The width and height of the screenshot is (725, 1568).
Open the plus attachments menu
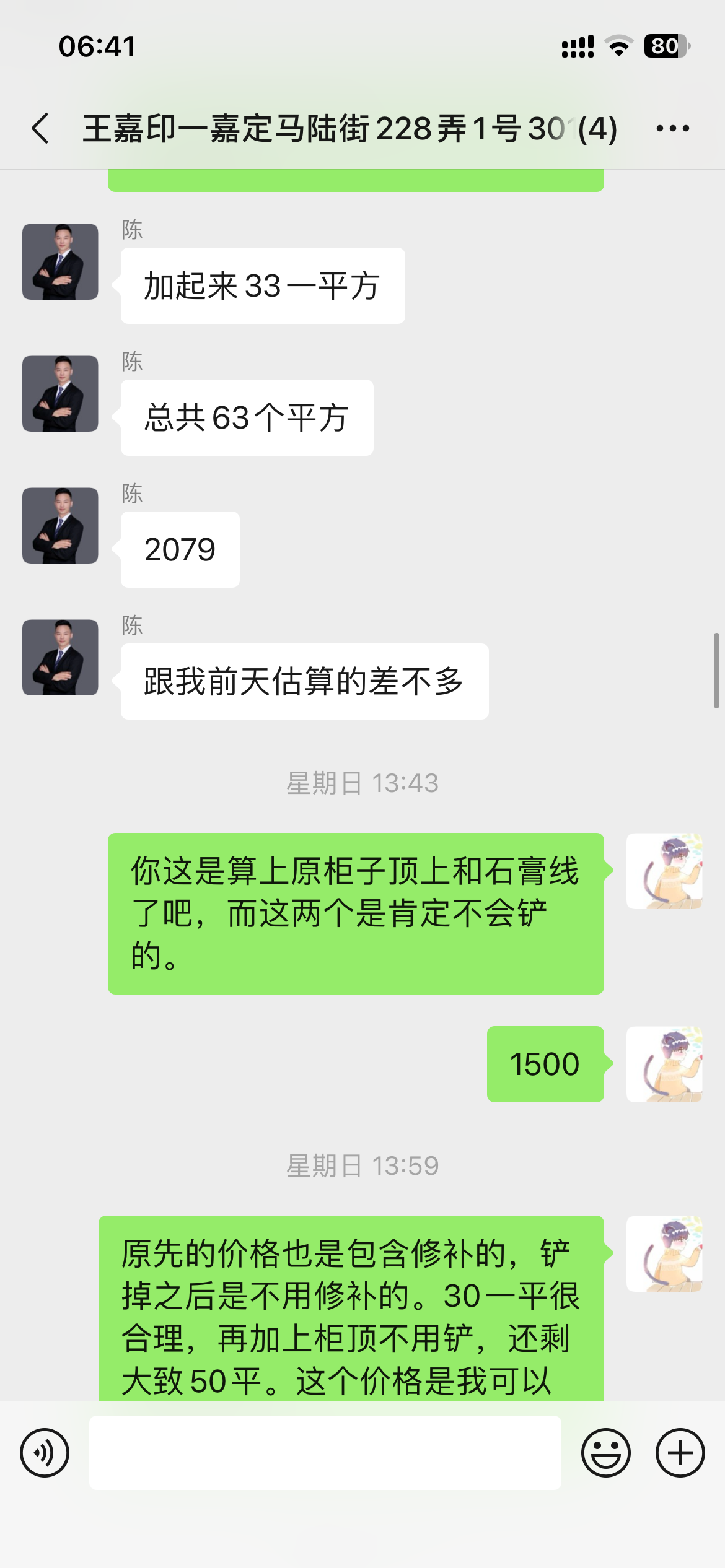[x=680, y=1452]
